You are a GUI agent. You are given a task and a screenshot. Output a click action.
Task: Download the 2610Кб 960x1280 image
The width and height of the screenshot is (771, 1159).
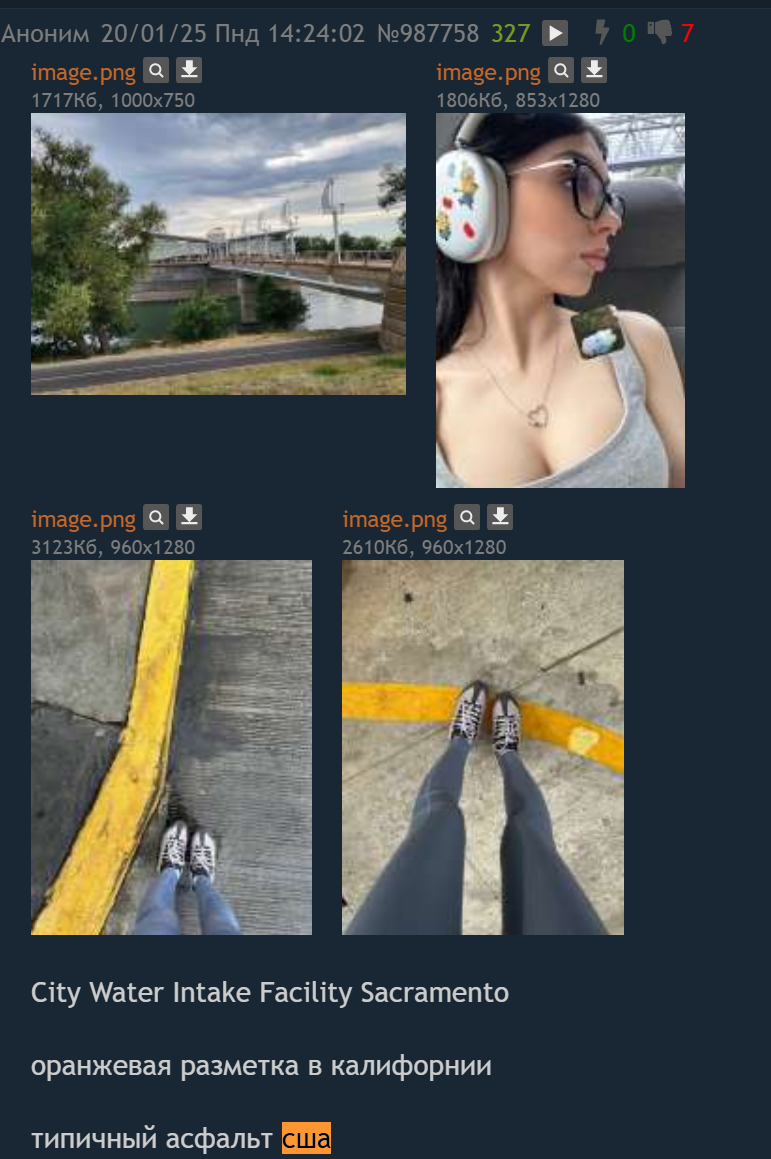pos(500,517)
